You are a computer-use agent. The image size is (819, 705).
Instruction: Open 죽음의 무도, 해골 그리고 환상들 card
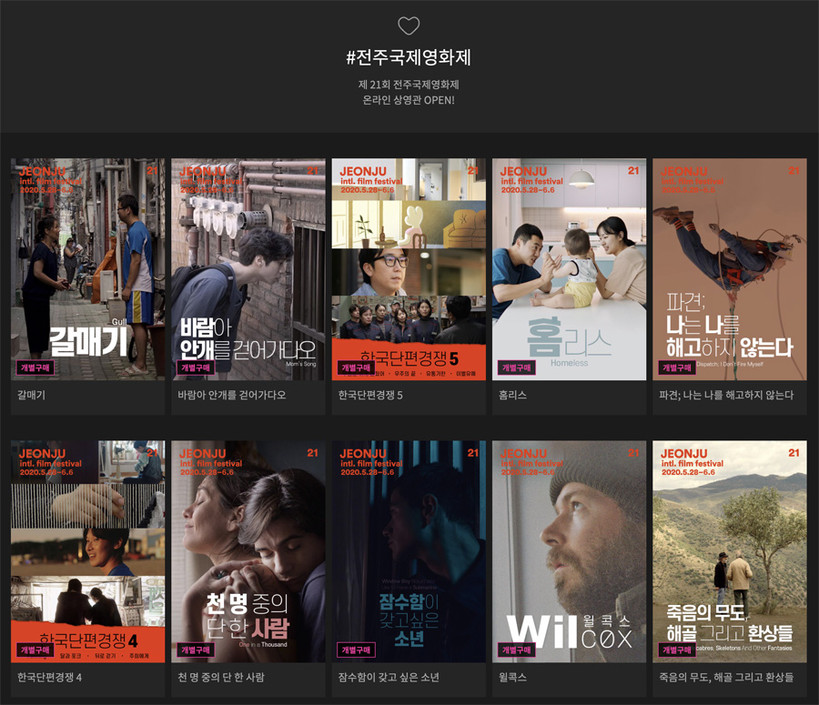[x=729, y=550]
